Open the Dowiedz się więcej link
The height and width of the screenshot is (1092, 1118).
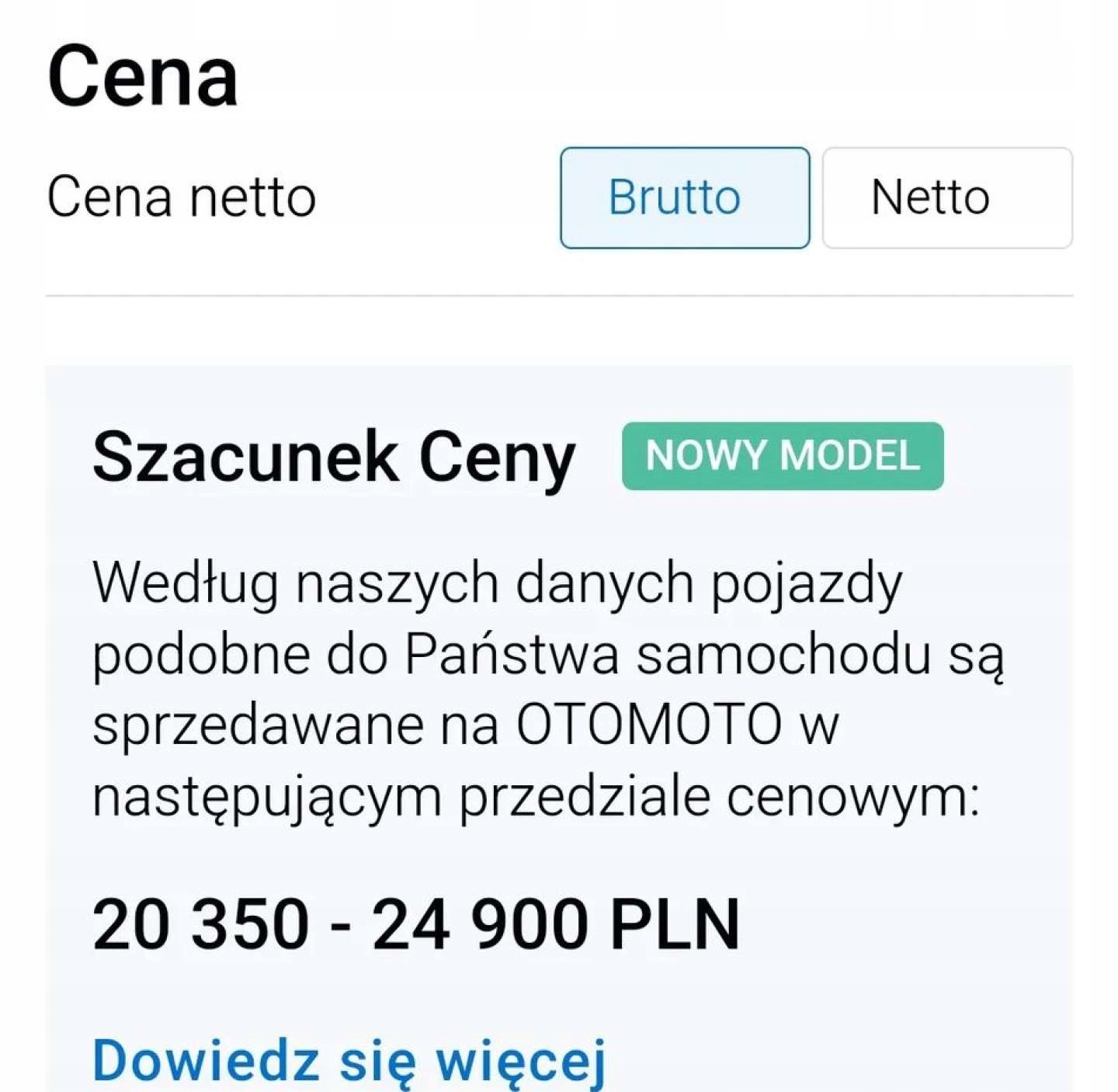pos(349,1059)
